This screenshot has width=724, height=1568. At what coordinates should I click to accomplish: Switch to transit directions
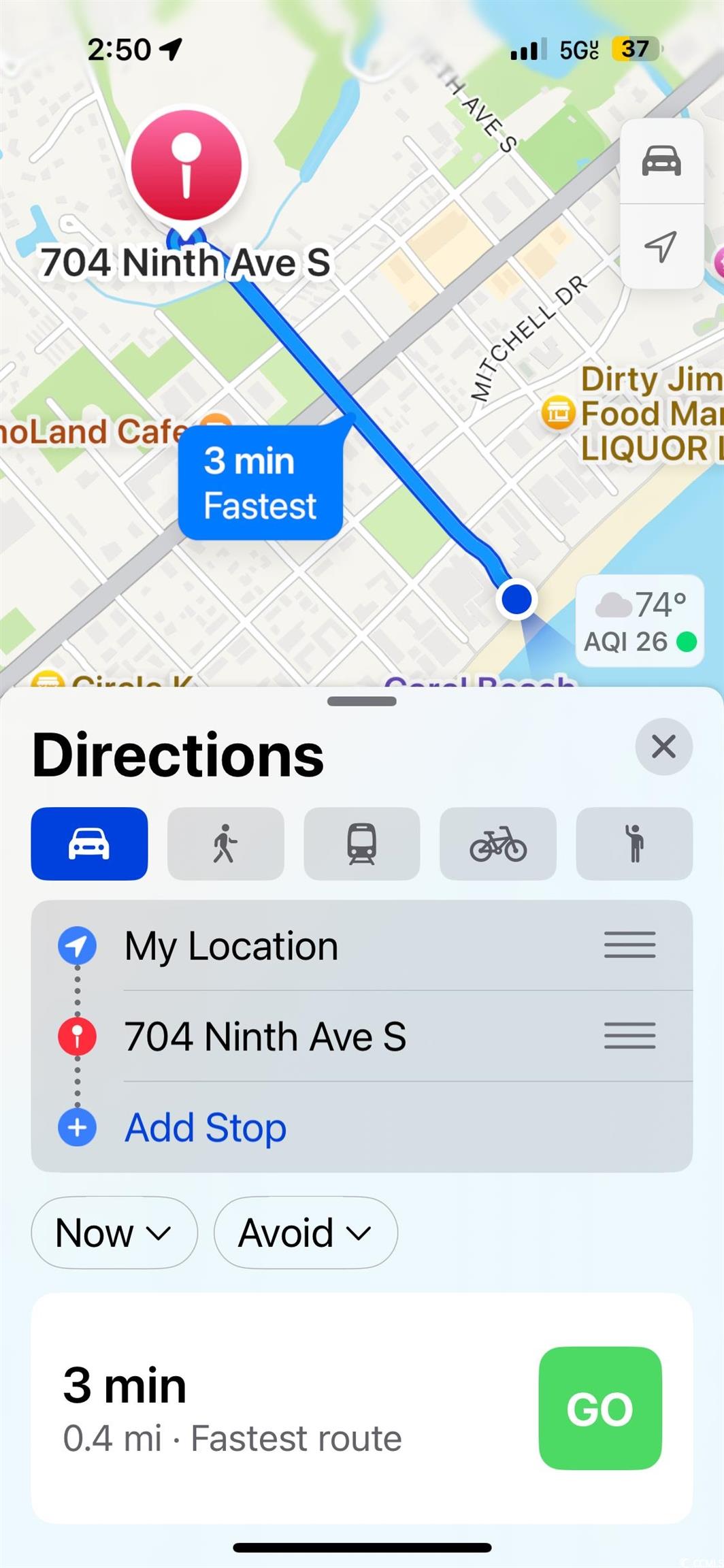tap(361, 844)
